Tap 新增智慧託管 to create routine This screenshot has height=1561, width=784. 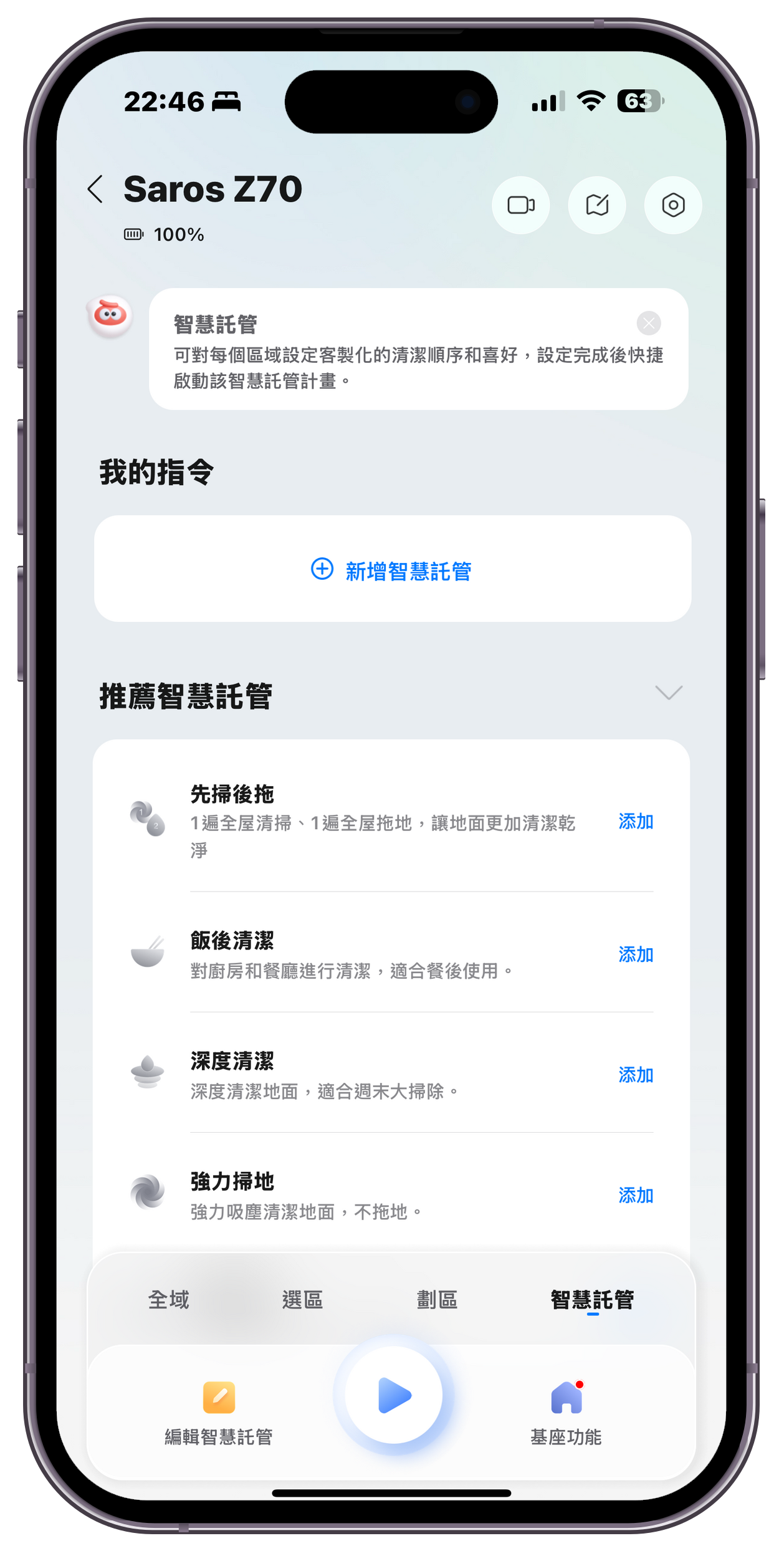pos(392,570)
